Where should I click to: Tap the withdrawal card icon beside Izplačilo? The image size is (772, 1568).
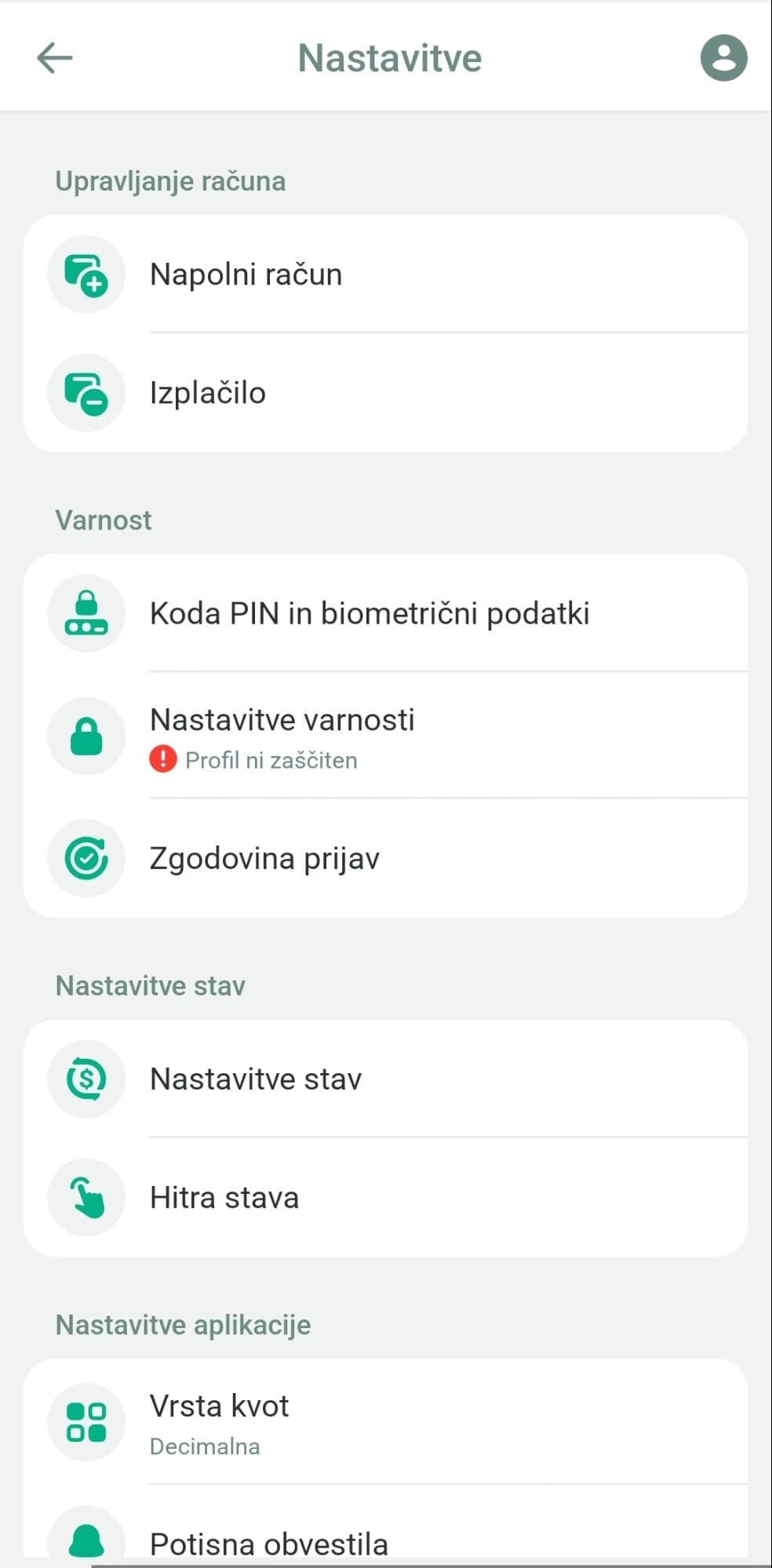(86, 392)
